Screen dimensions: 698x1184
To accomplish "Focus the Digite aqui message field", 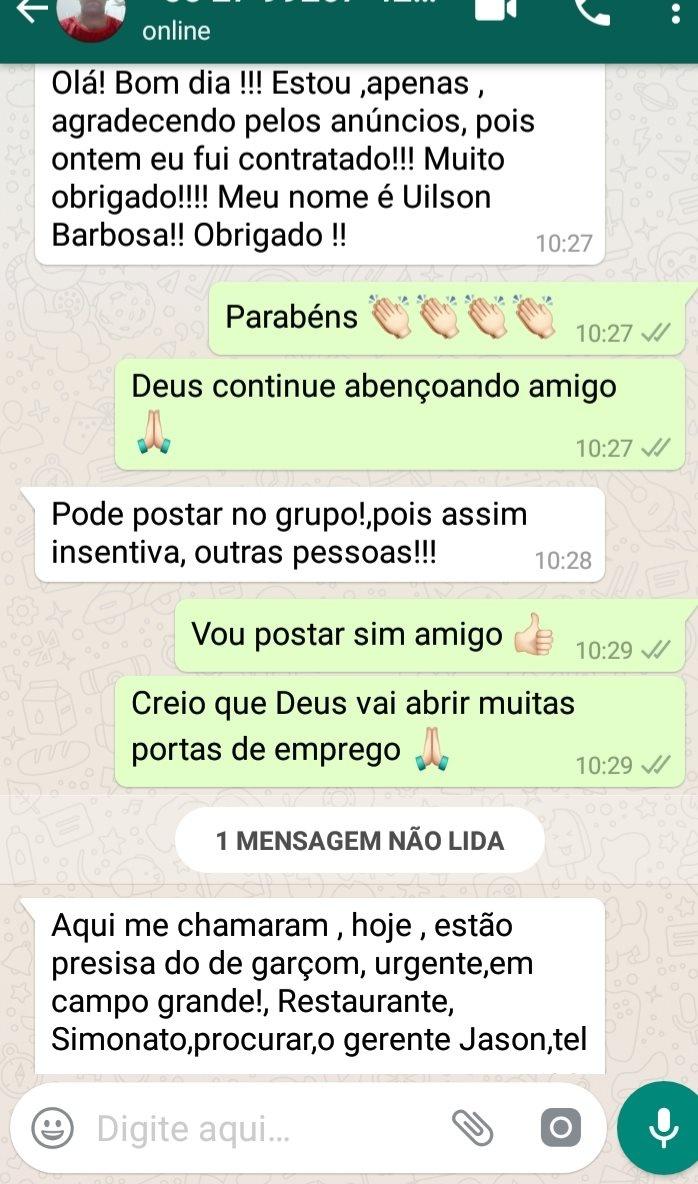I will click(250, 1129).
